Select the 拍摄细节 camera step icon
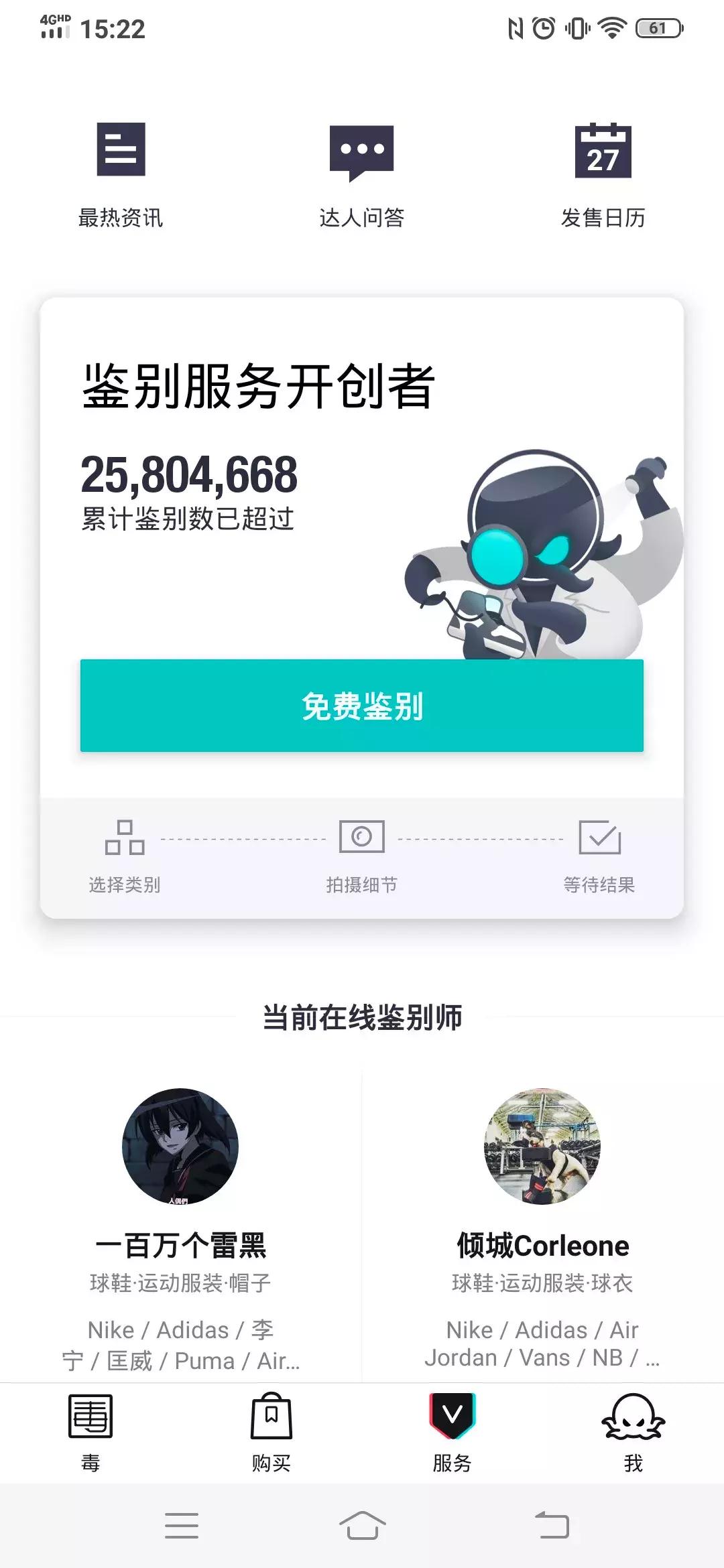Viewport: 724px width, 1568px height. pos(362,838)
